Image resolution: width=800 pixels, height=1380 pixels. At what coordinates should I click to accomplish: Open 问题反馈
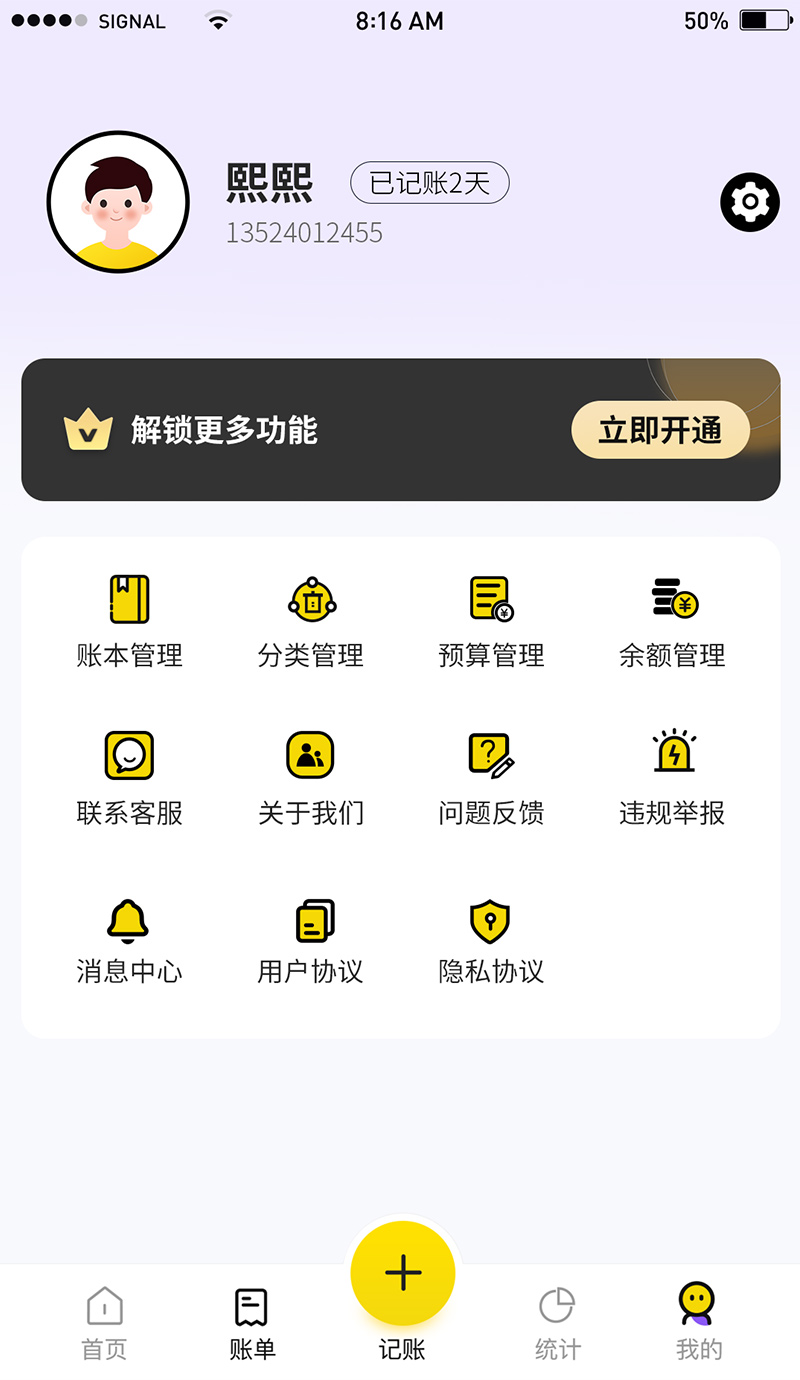492,779
